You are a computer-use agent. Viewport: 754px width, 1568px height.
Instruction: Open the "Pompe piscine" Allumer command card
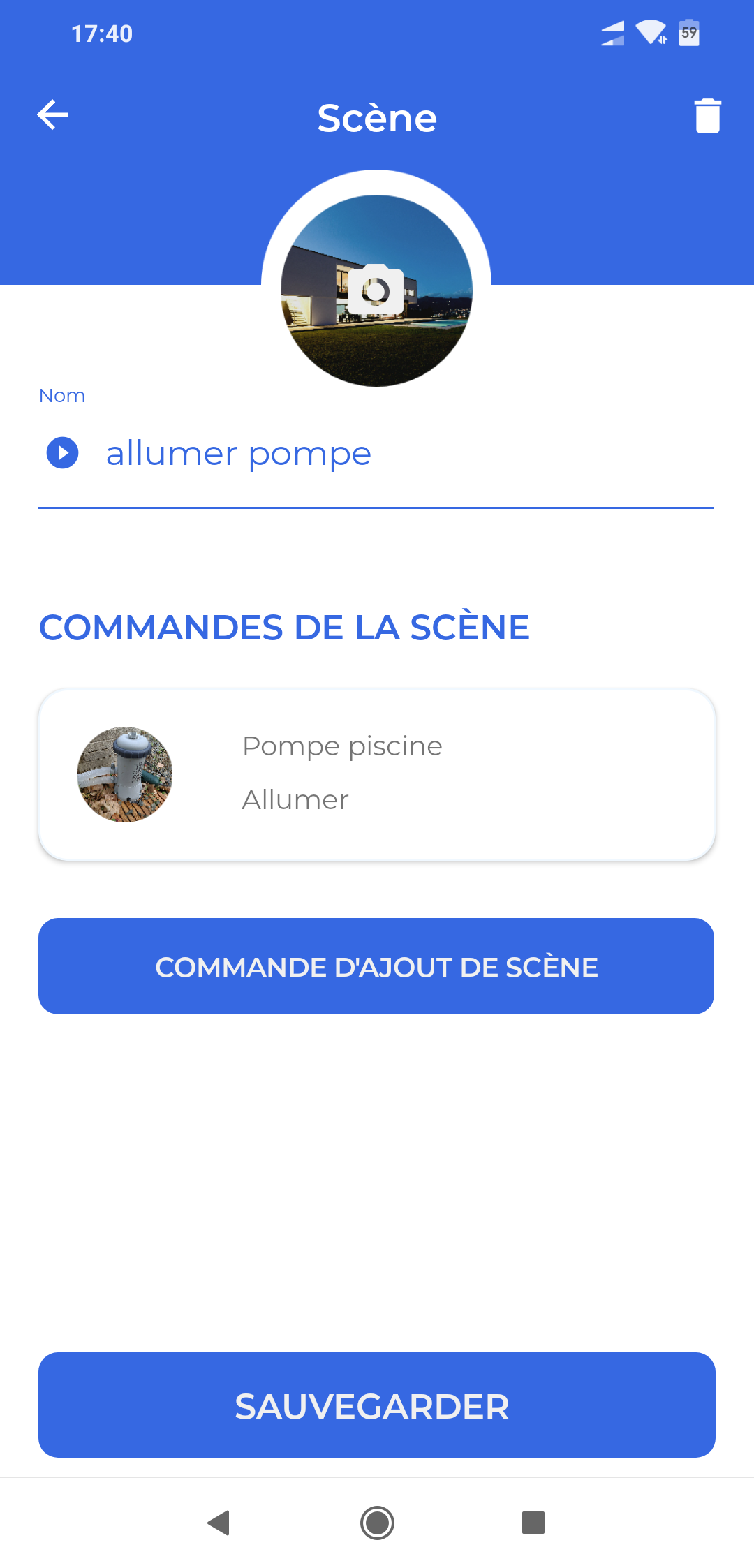pyautogui.click(x=377, y=775)
